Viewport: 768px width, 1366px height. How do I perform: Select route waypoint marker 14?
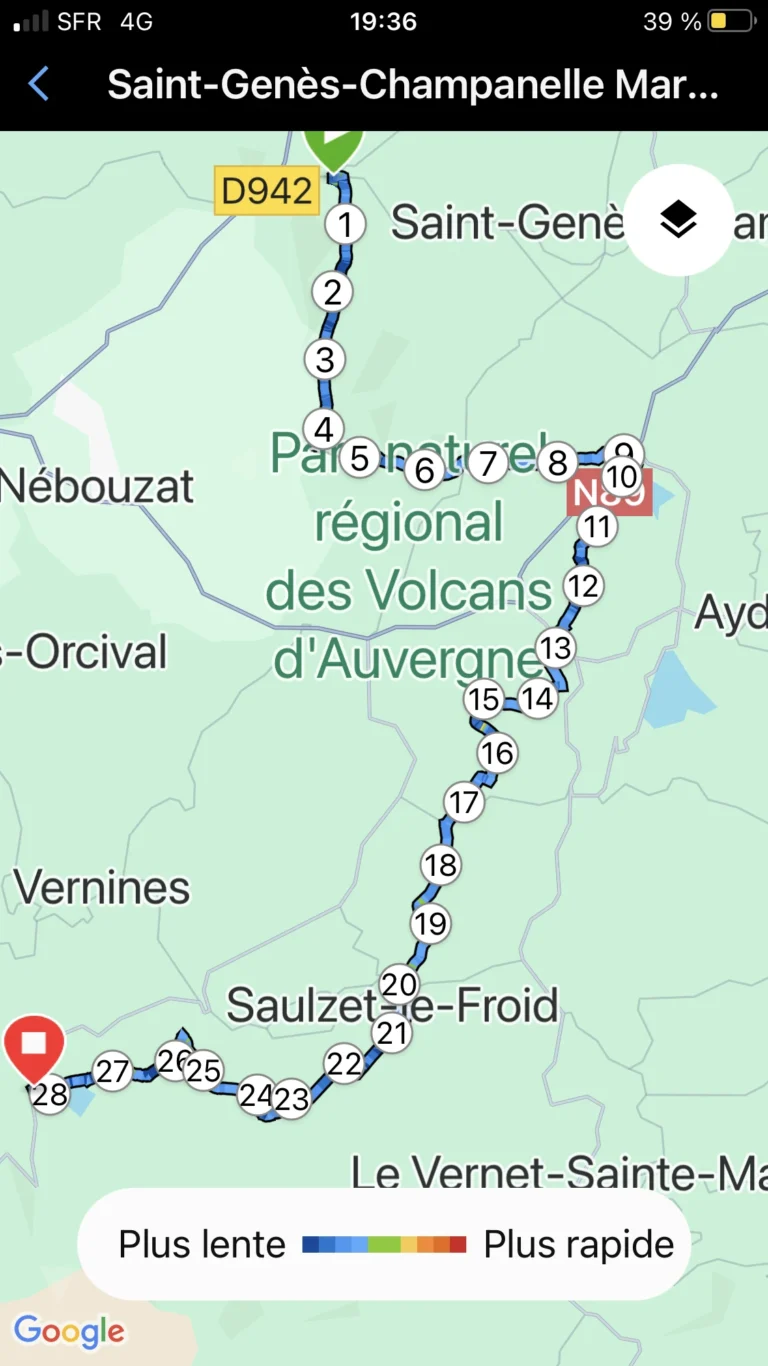(537, 699)
